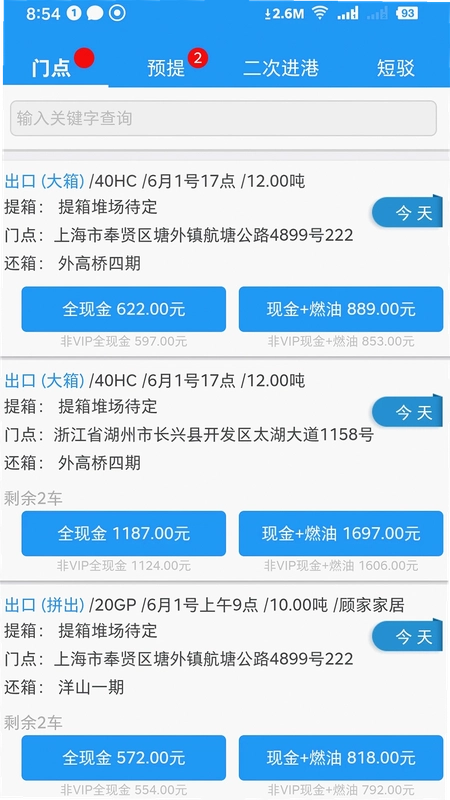Open the 二次进港 tab
This screenshot has width=450, height=800.
[x=281, y=68]
